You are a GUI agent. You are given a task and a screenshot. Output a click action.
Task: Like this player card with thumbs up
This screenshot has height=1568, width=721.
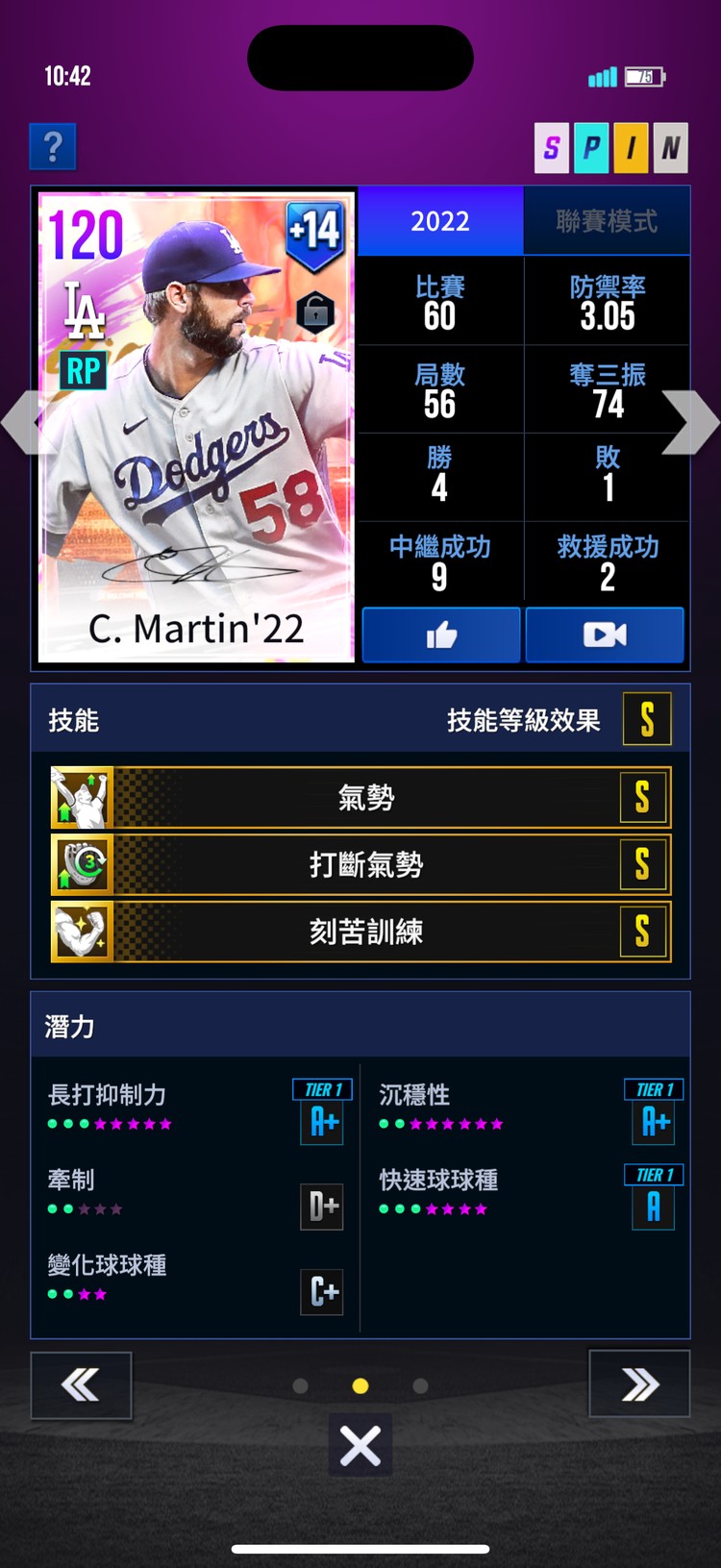[441, 635]
